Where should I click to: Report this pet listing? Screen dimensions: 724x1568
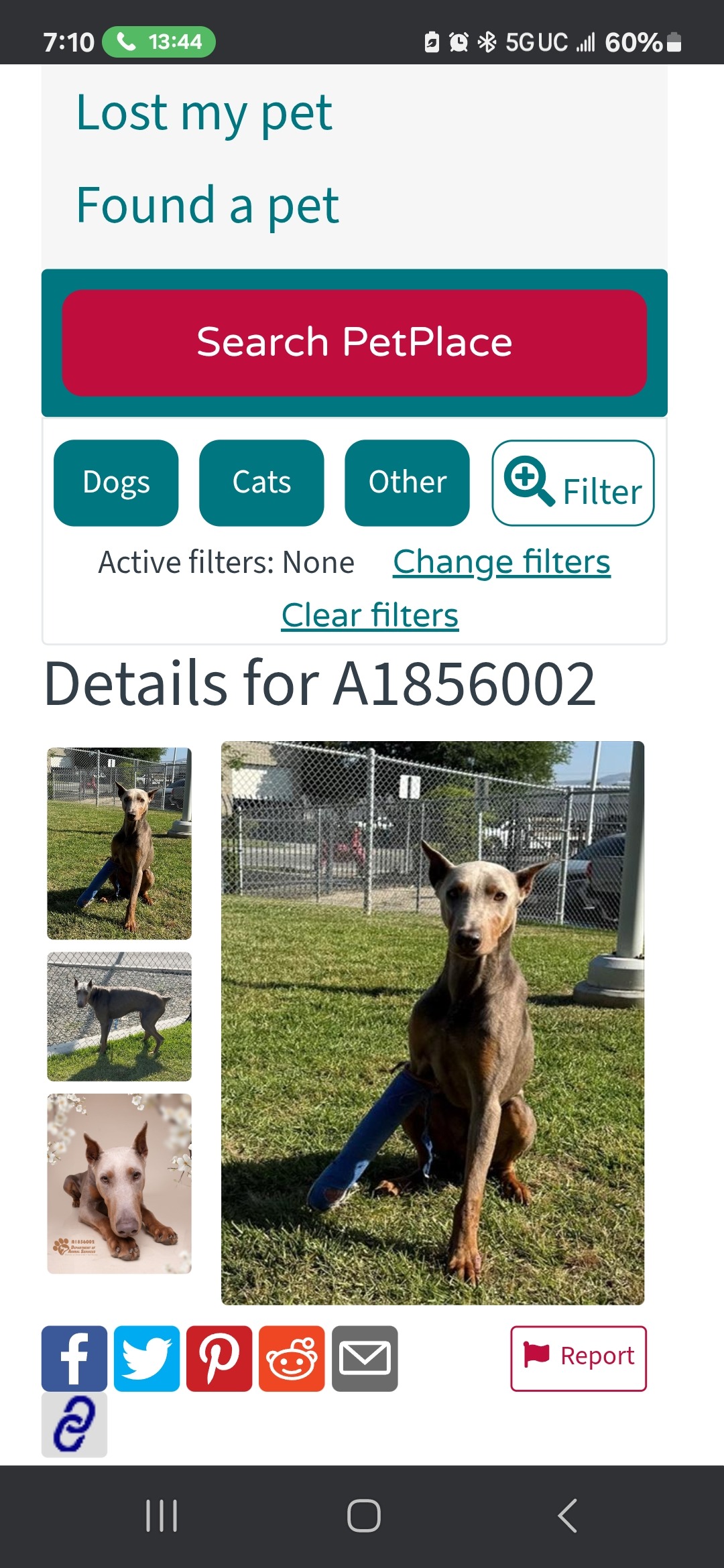pyautogui.click(x=578, y=1358)
